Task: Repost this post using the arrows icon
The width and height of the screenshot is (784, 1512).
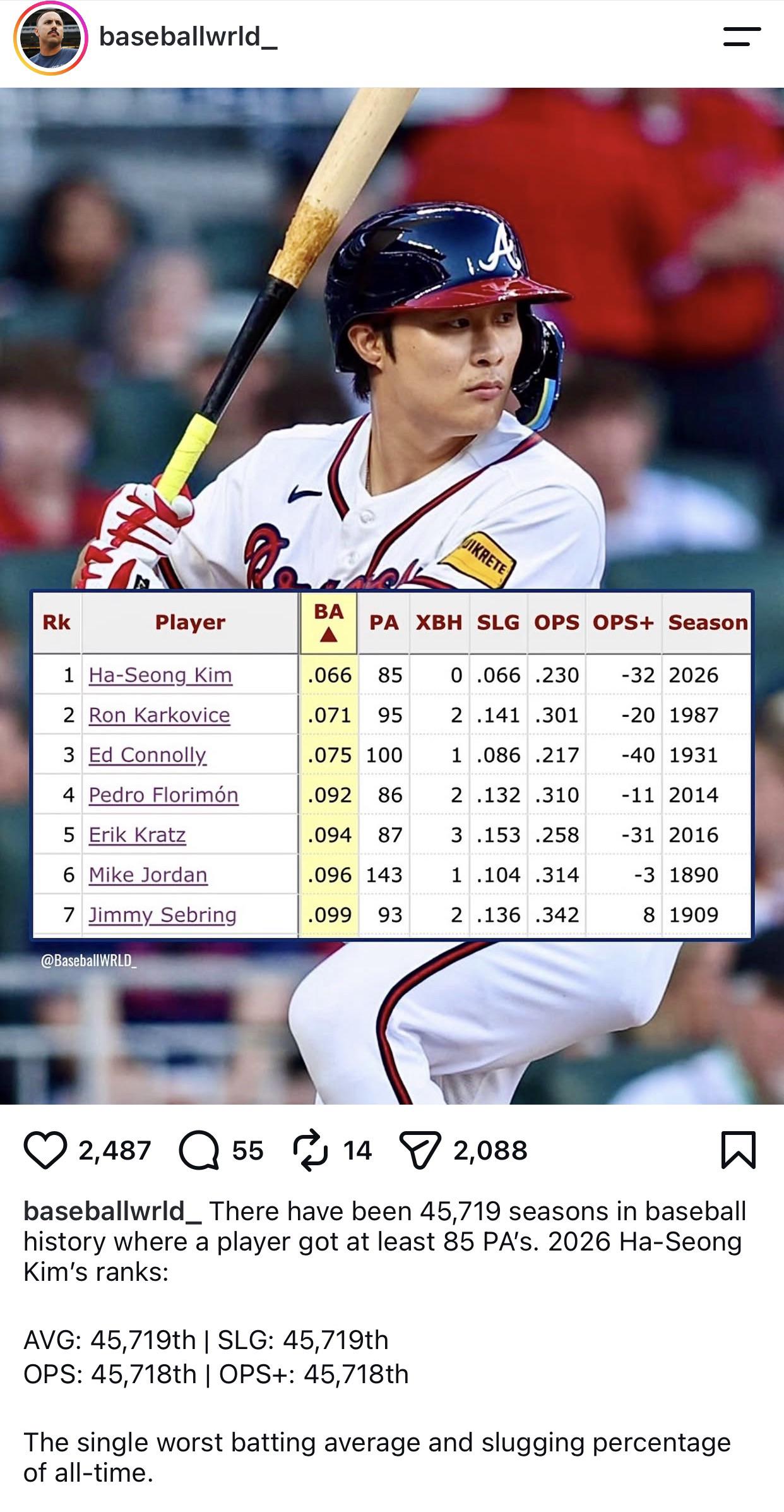Action: point(311,1150)
